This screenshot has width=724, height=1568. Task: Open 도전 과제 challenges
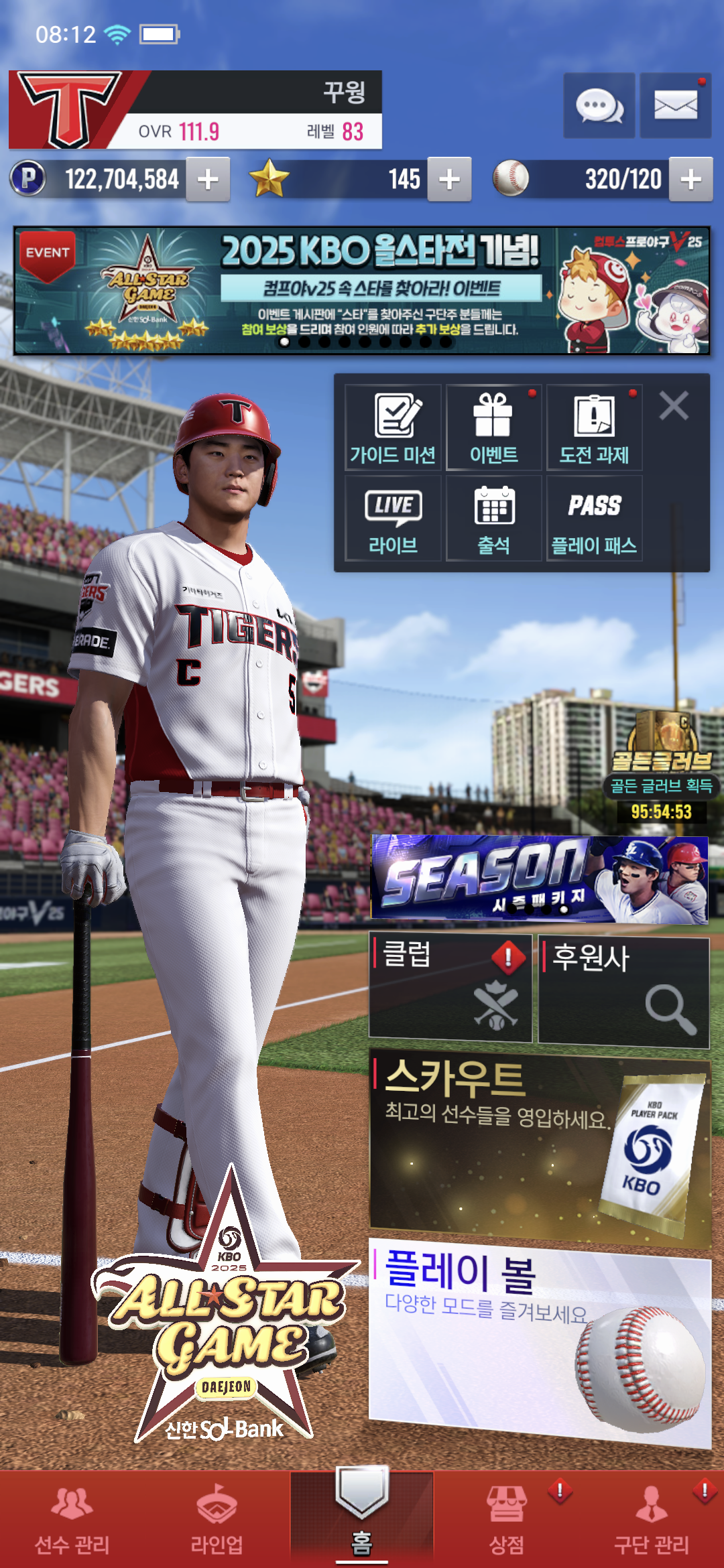click(x=594, y=428)
